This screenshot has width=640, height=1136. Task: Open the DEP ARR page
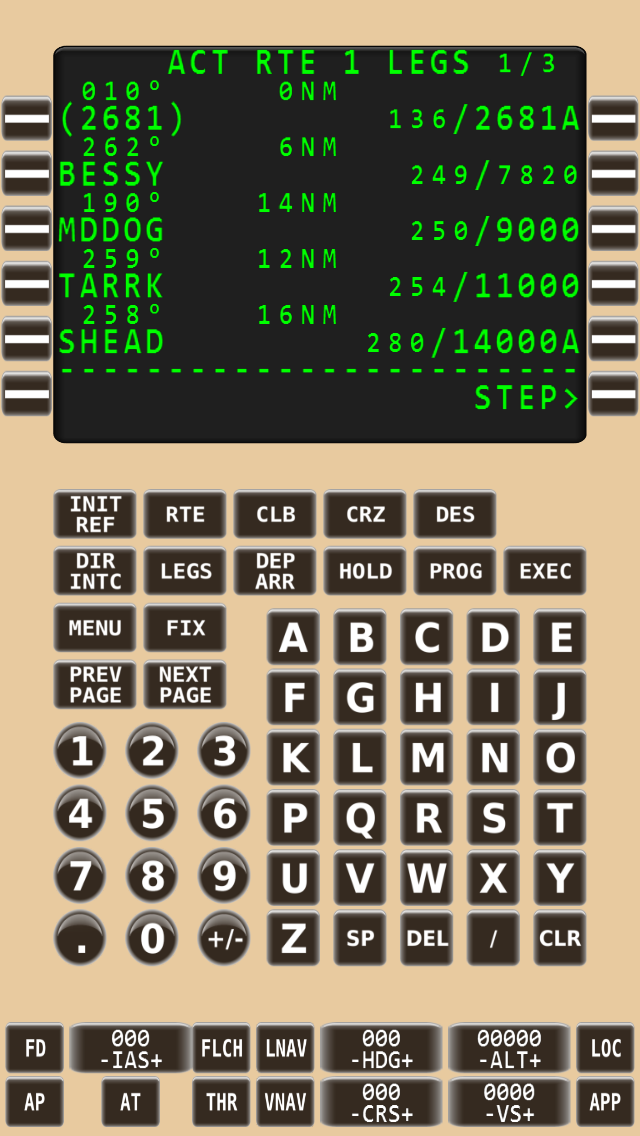275,571
